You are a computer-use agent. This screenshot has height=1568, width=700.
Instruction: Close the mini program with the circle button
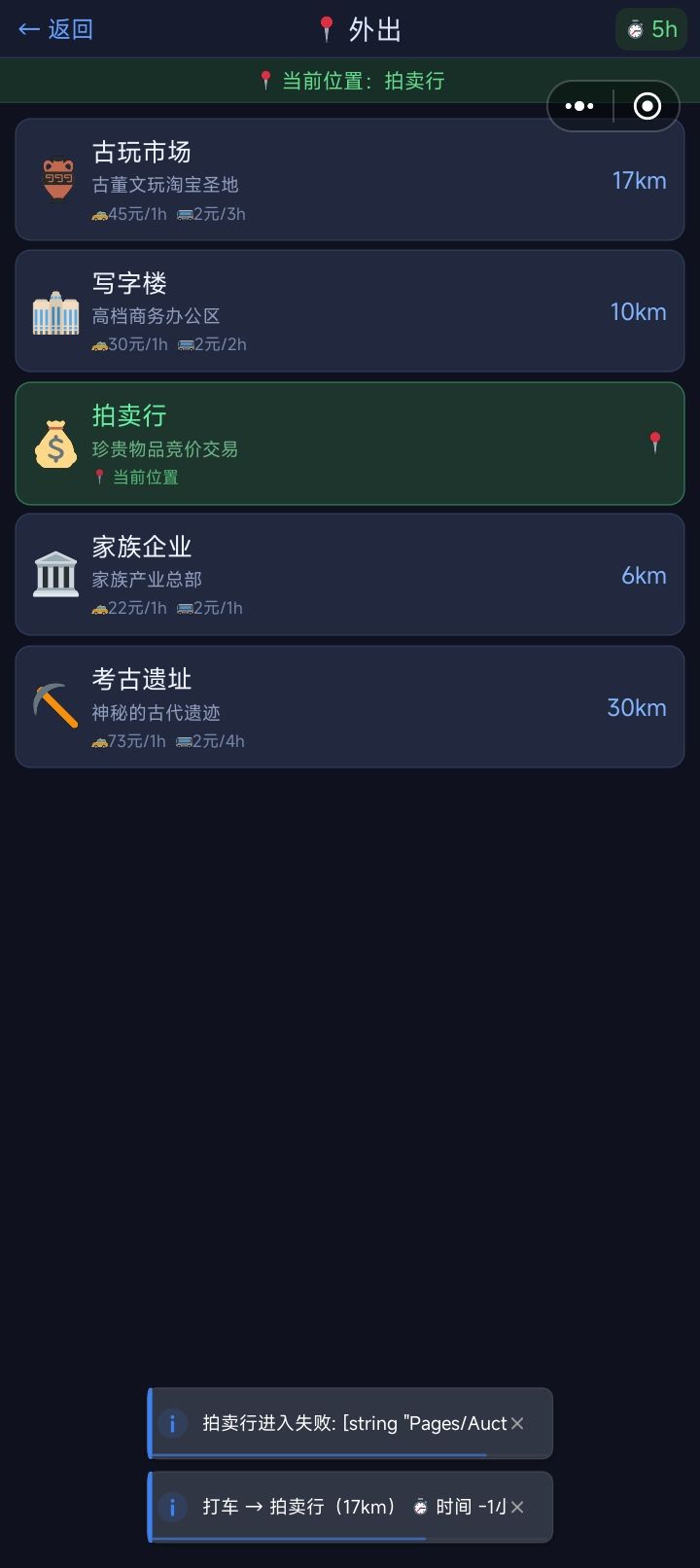647,106
